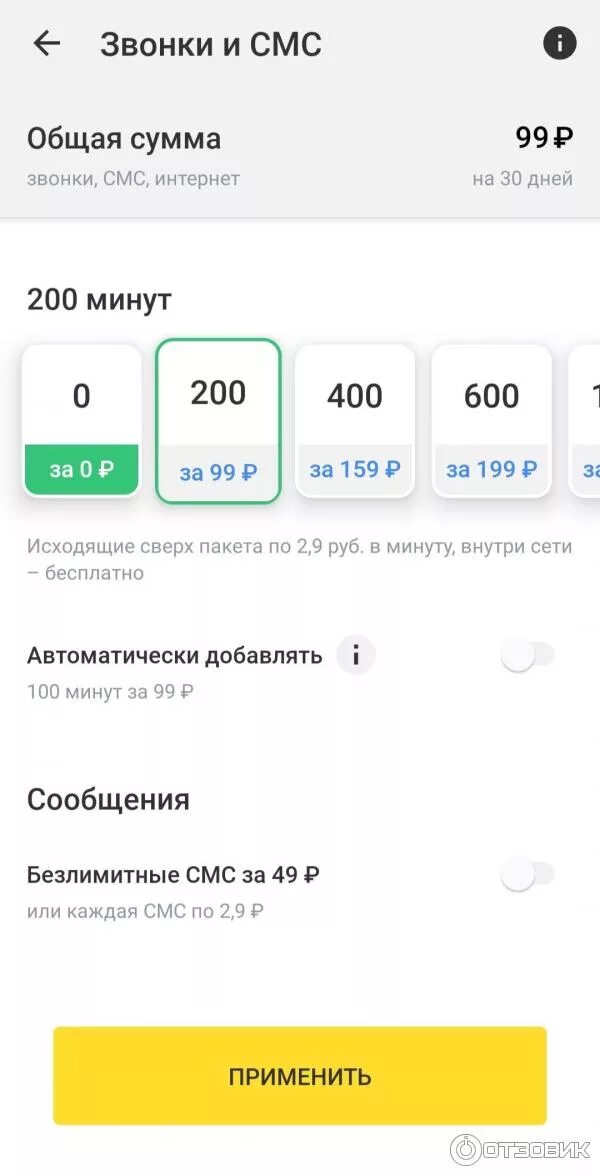This screenshot has height=1176, width=600.
Task: Select the 200 minutes for 99 ₽ package
Action: pyautogui.click(x=218, y=420)
